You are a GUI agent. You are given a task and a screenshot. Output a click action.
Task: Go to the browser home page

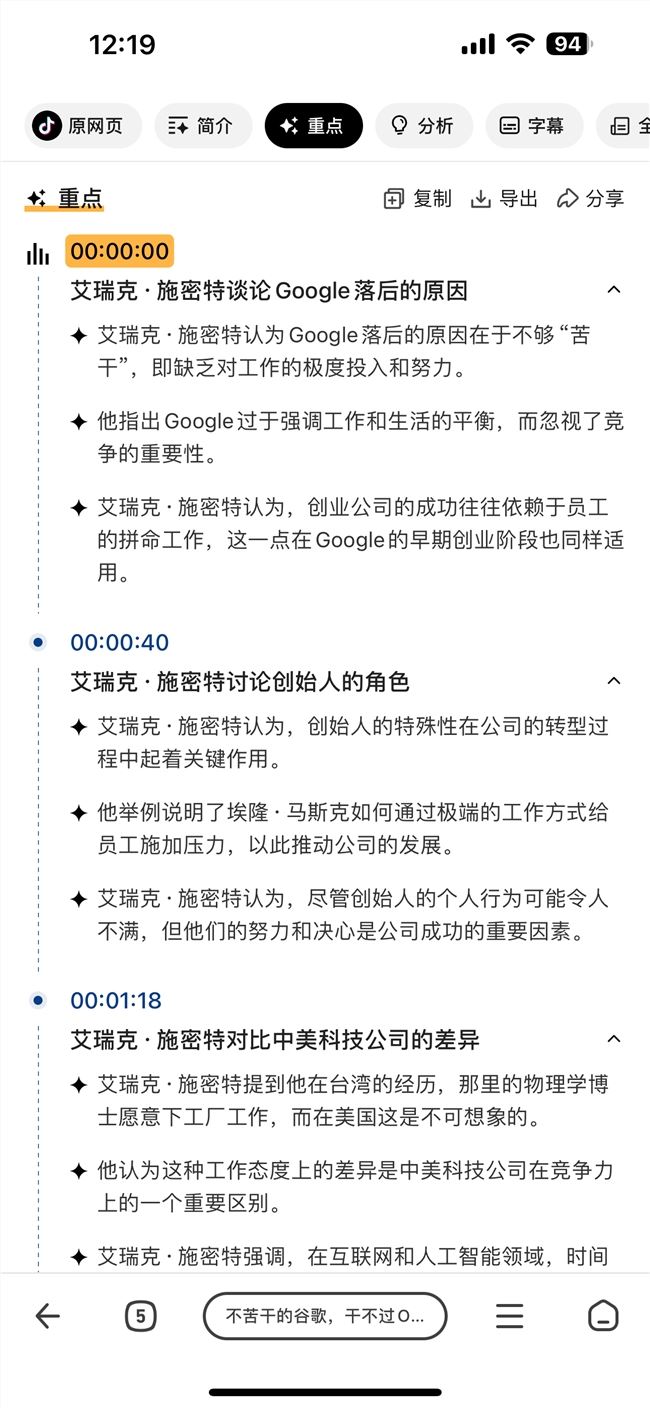[x=603, y=1316]
